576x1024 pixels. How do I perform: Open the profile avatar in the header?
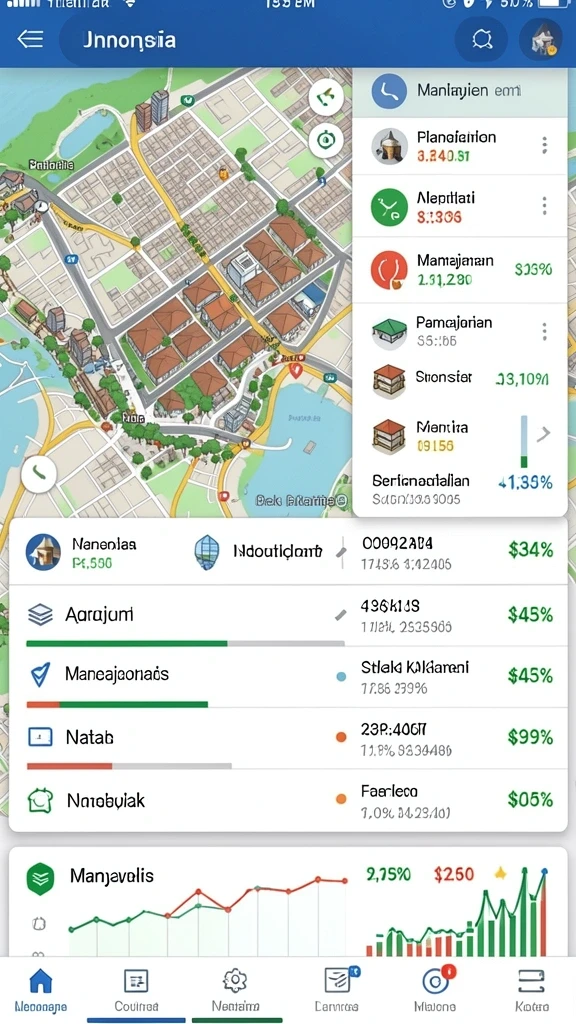[541, 40]
